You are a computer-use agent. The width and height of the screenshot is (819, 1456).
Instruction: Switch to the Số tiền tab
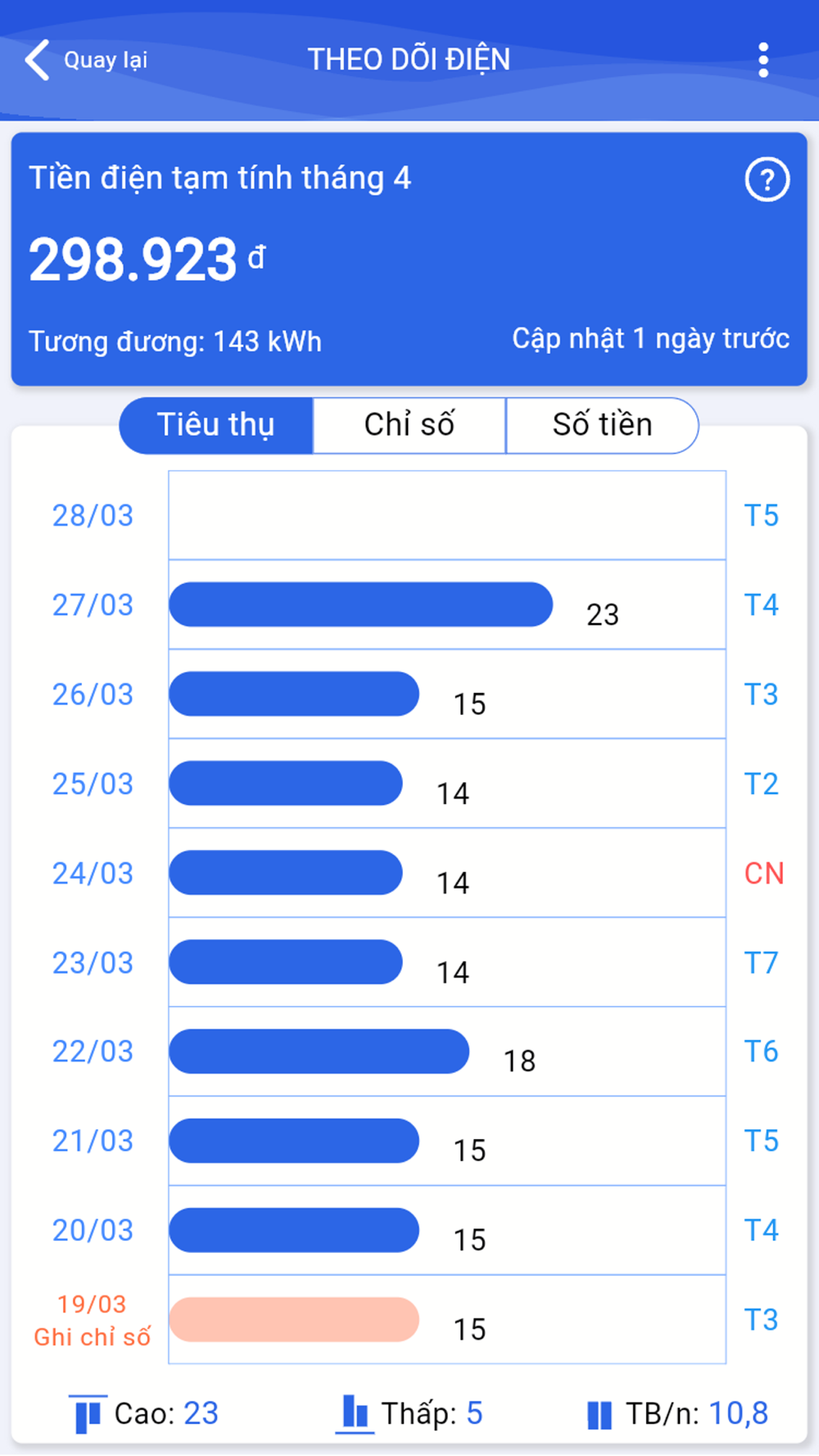point(603,425)
